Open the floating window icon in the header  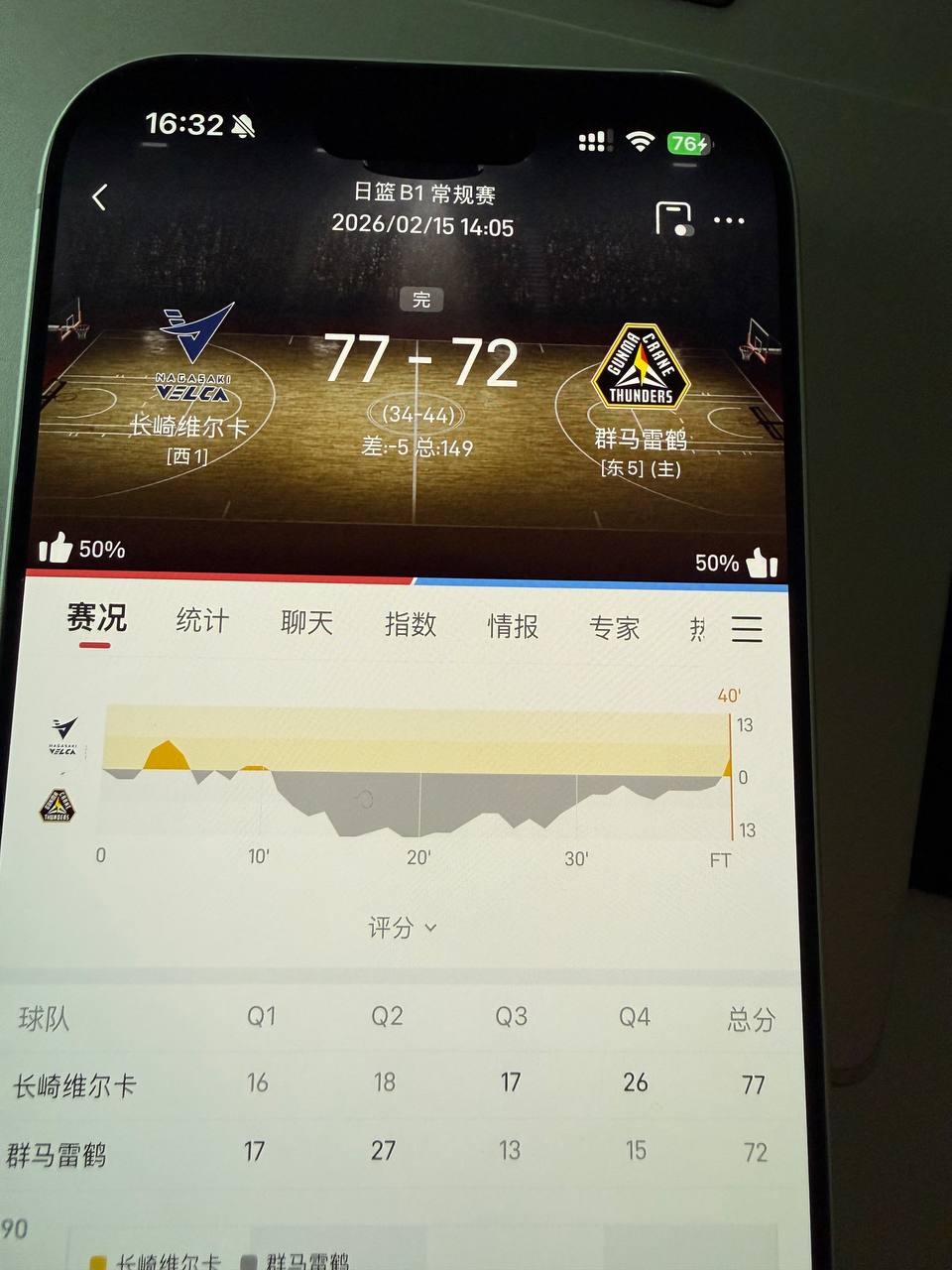[673, 218]
